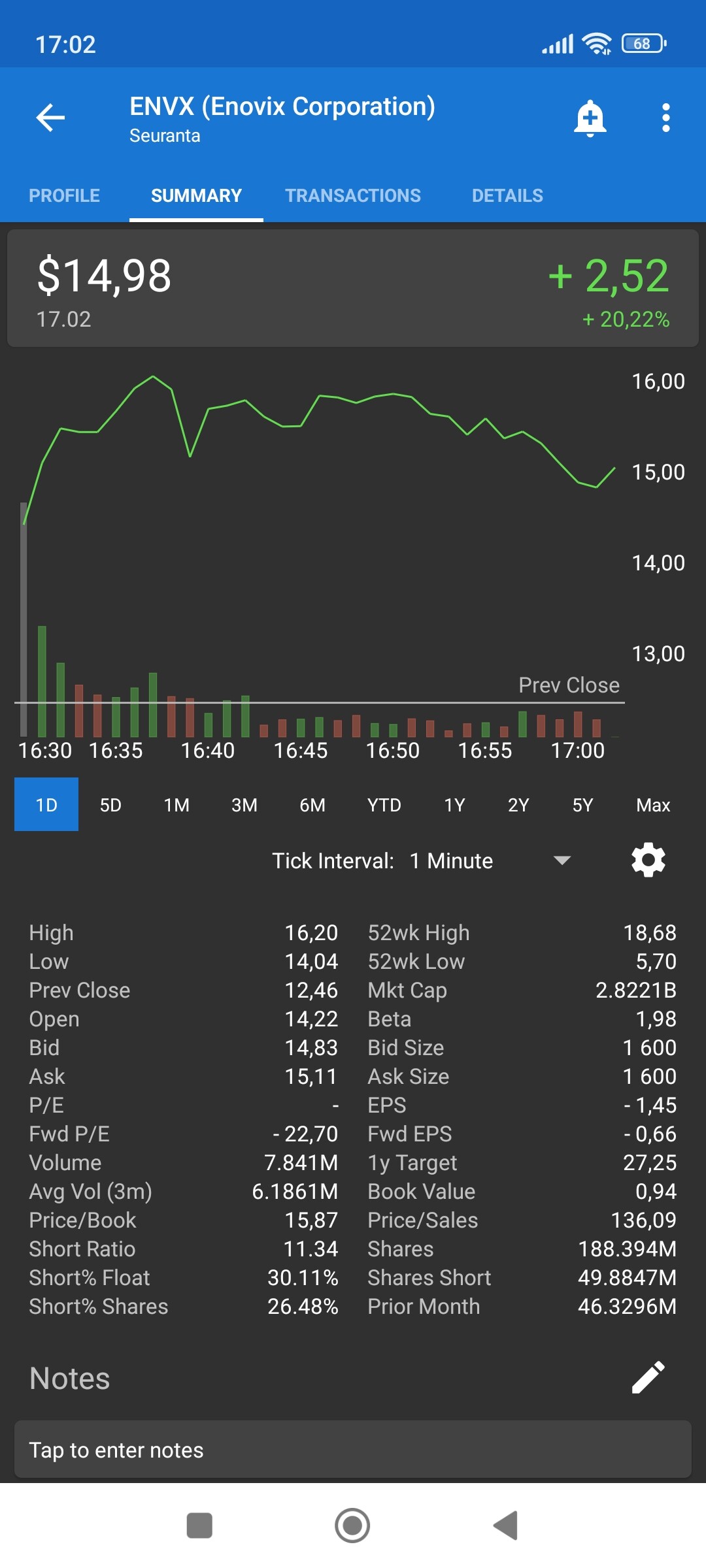Switch to the Transactions tab
The image size is (706, 1568).
click(x=353, y=195)
